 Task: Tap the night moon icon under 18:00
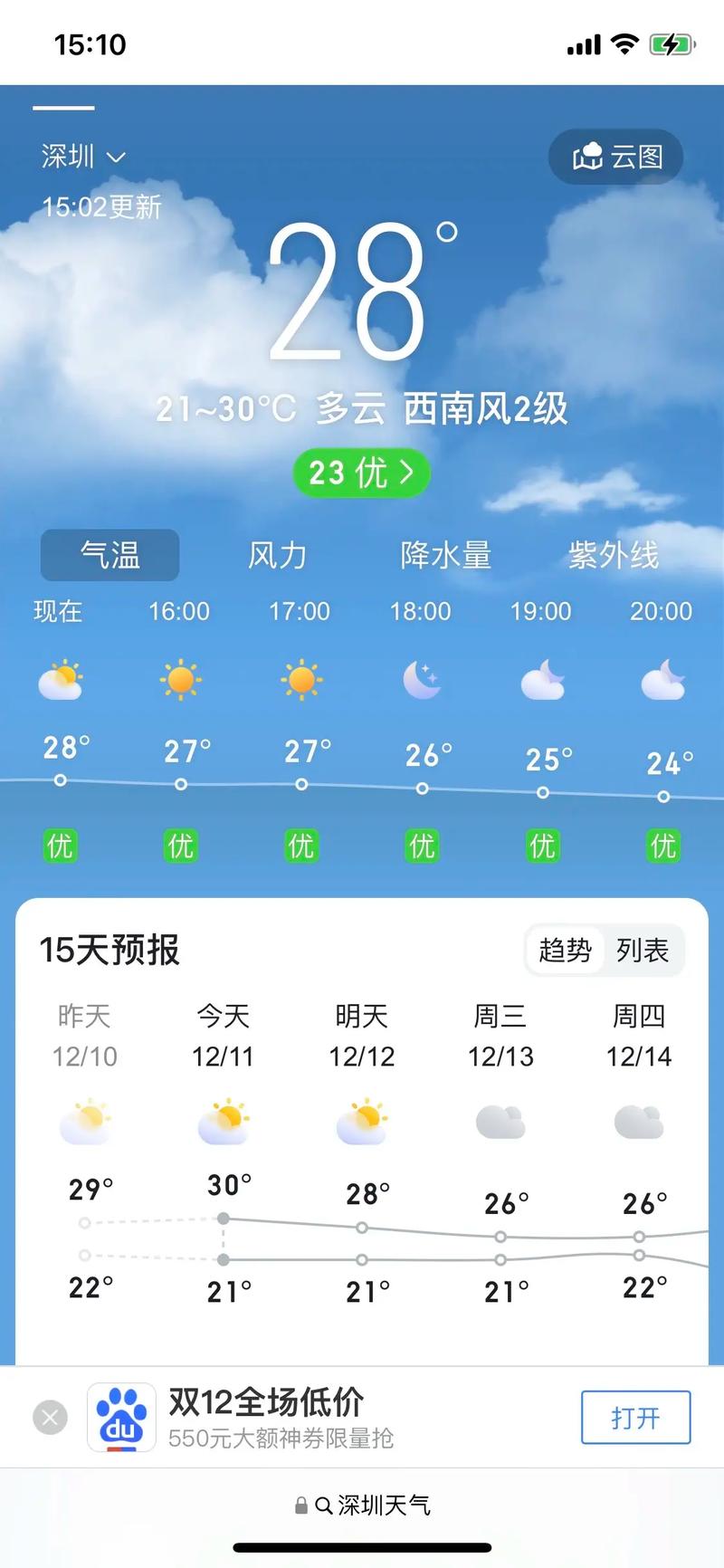tap(421, 679)
